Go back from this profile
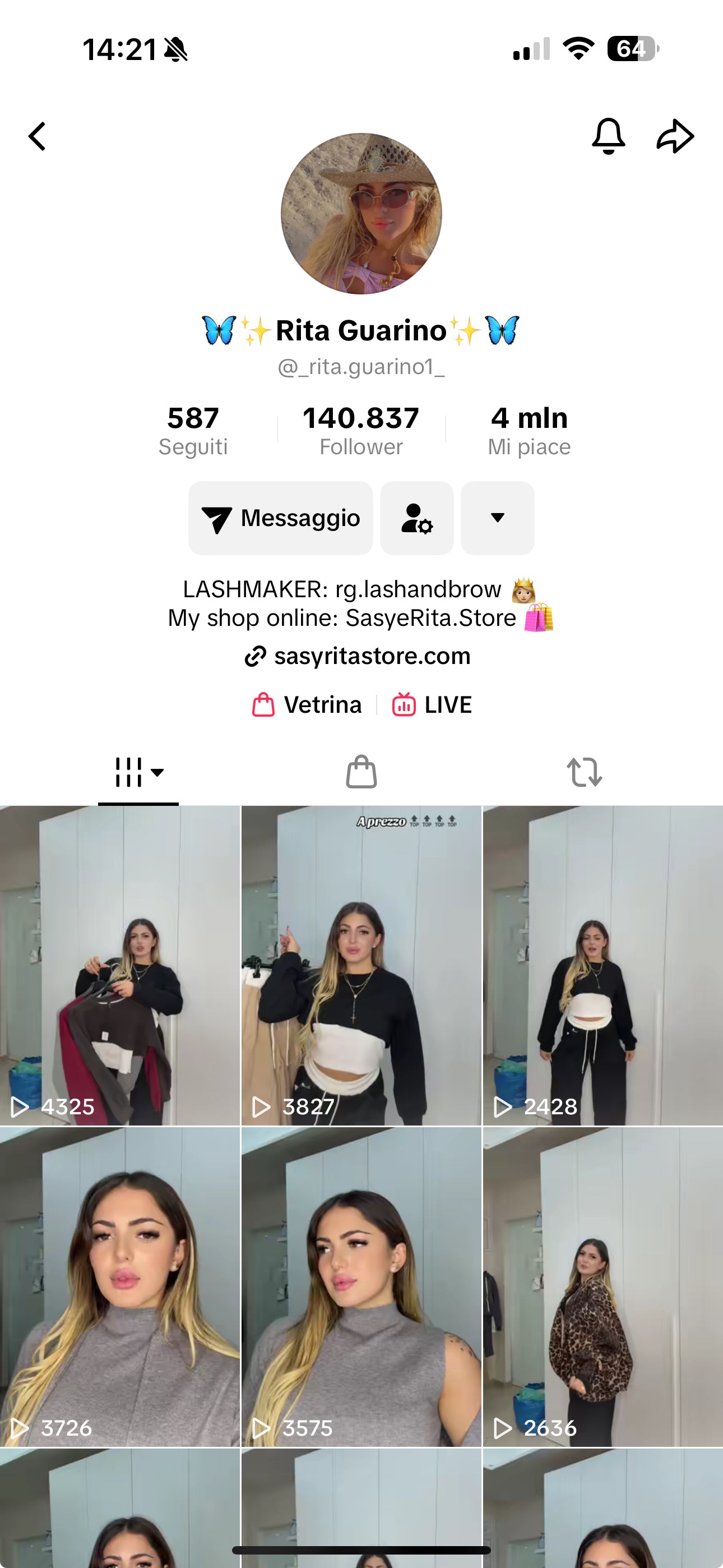Viewport: 723px width, 1568px height. pos(38,136)
